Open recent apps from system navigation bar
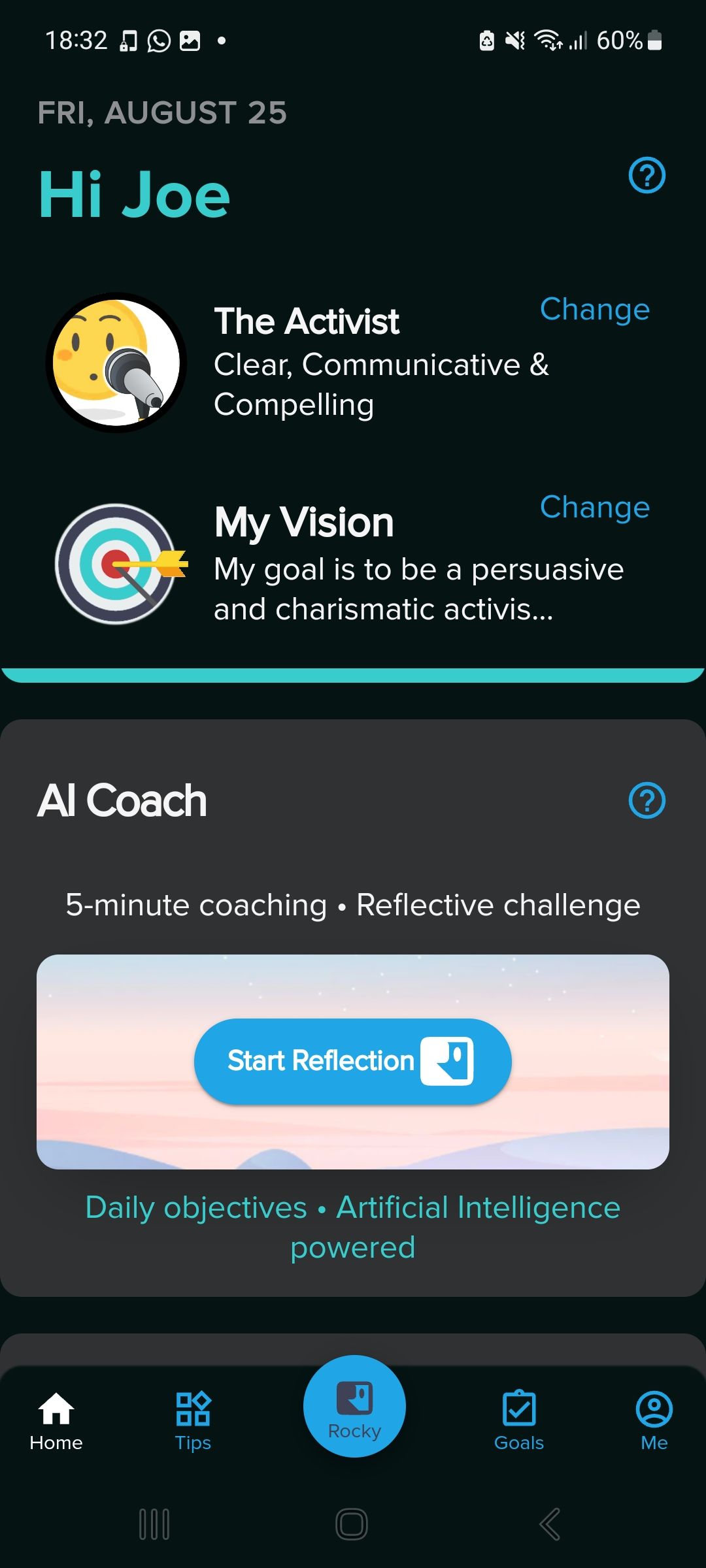 [154, 1524]
